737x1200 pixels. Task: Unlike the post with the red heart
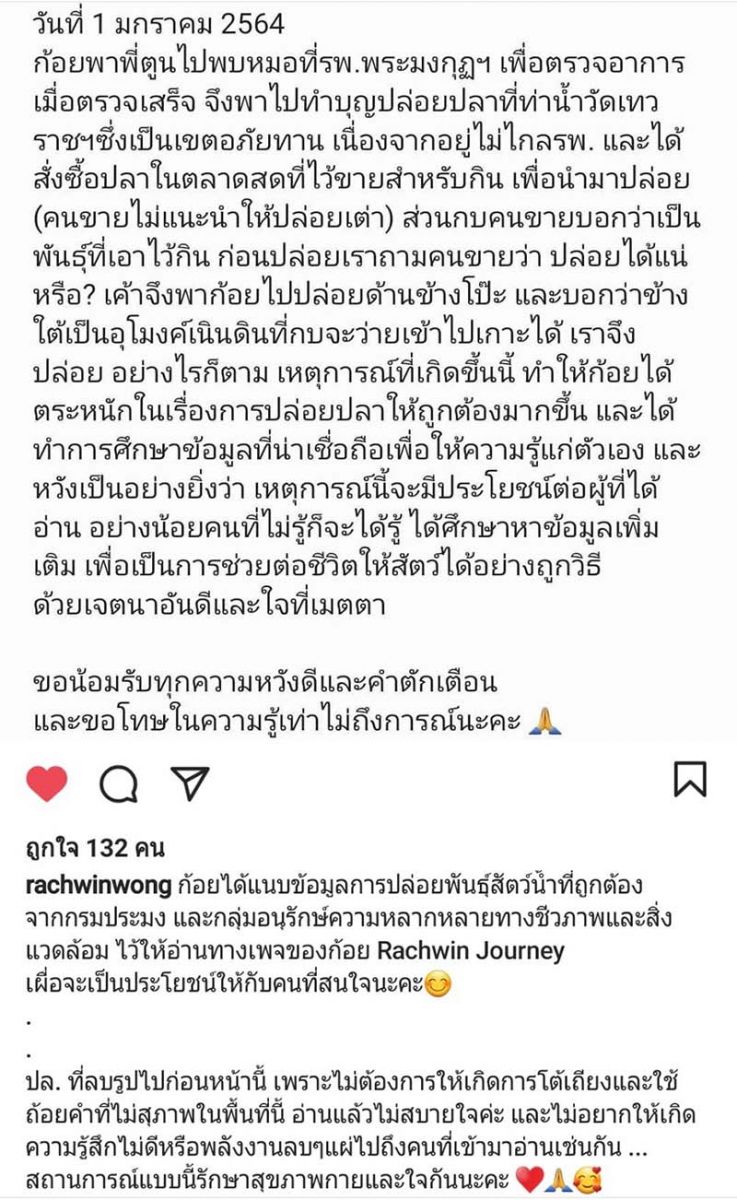click(x=46, y=783)
